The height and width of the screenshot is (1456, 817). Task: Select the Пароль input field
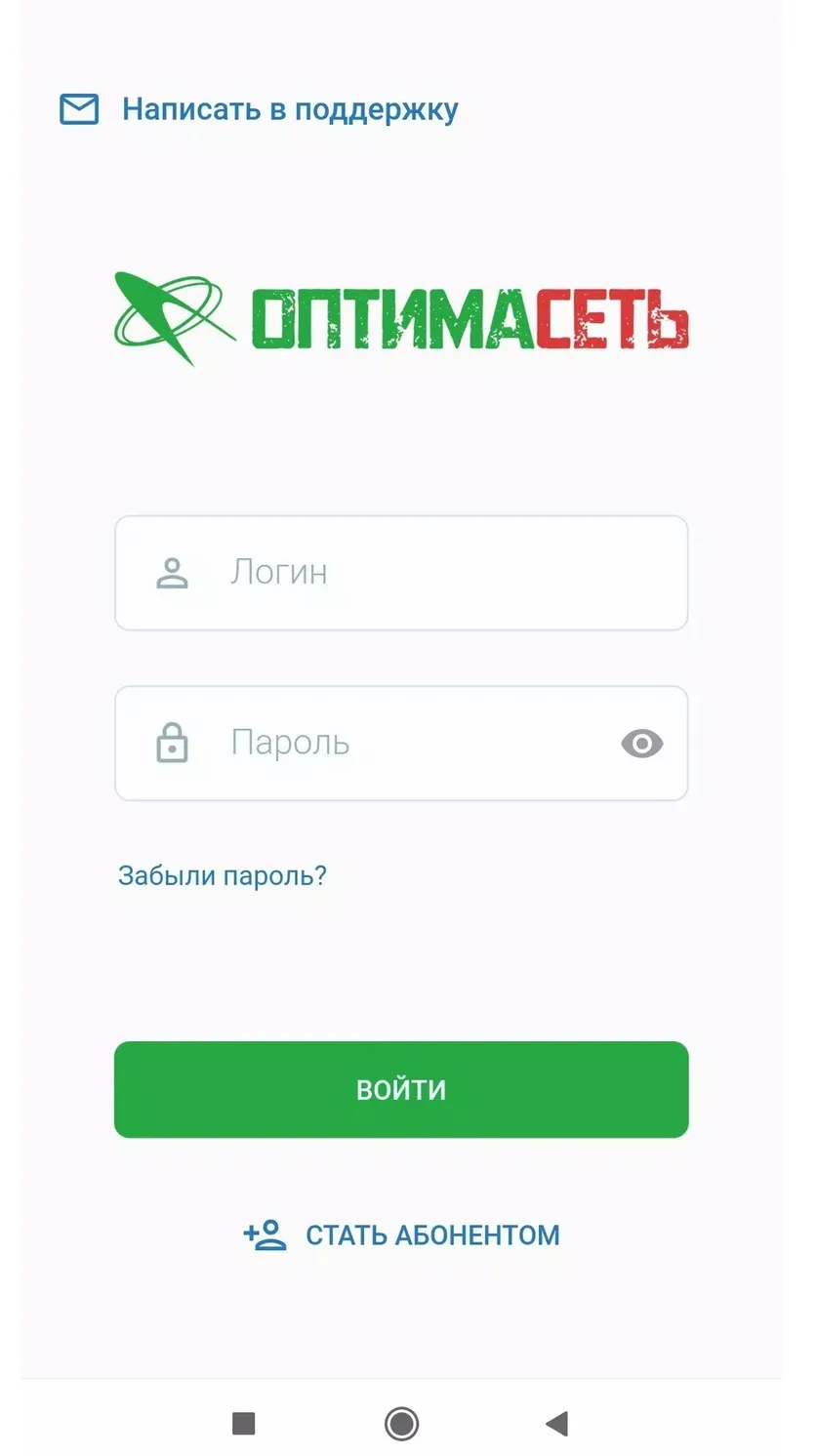click(x=401, y=744)
